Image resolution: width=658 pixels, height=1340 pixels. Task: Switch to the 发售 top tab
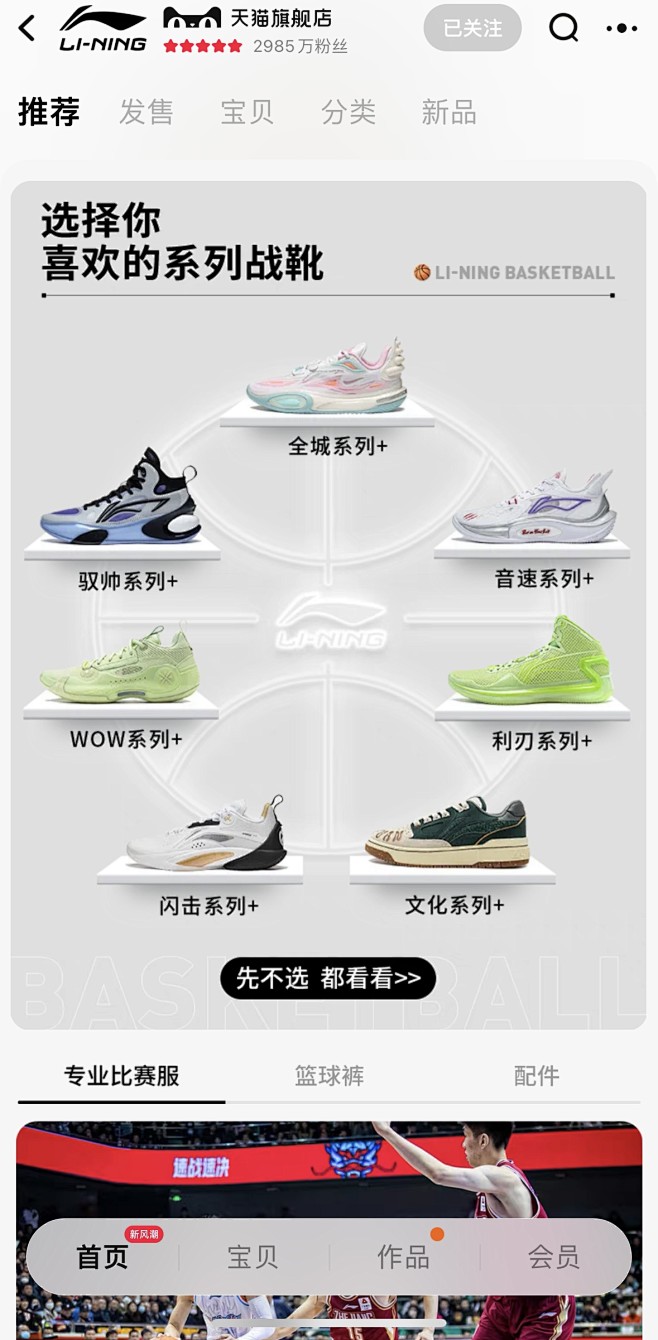(x=146, y=112)
